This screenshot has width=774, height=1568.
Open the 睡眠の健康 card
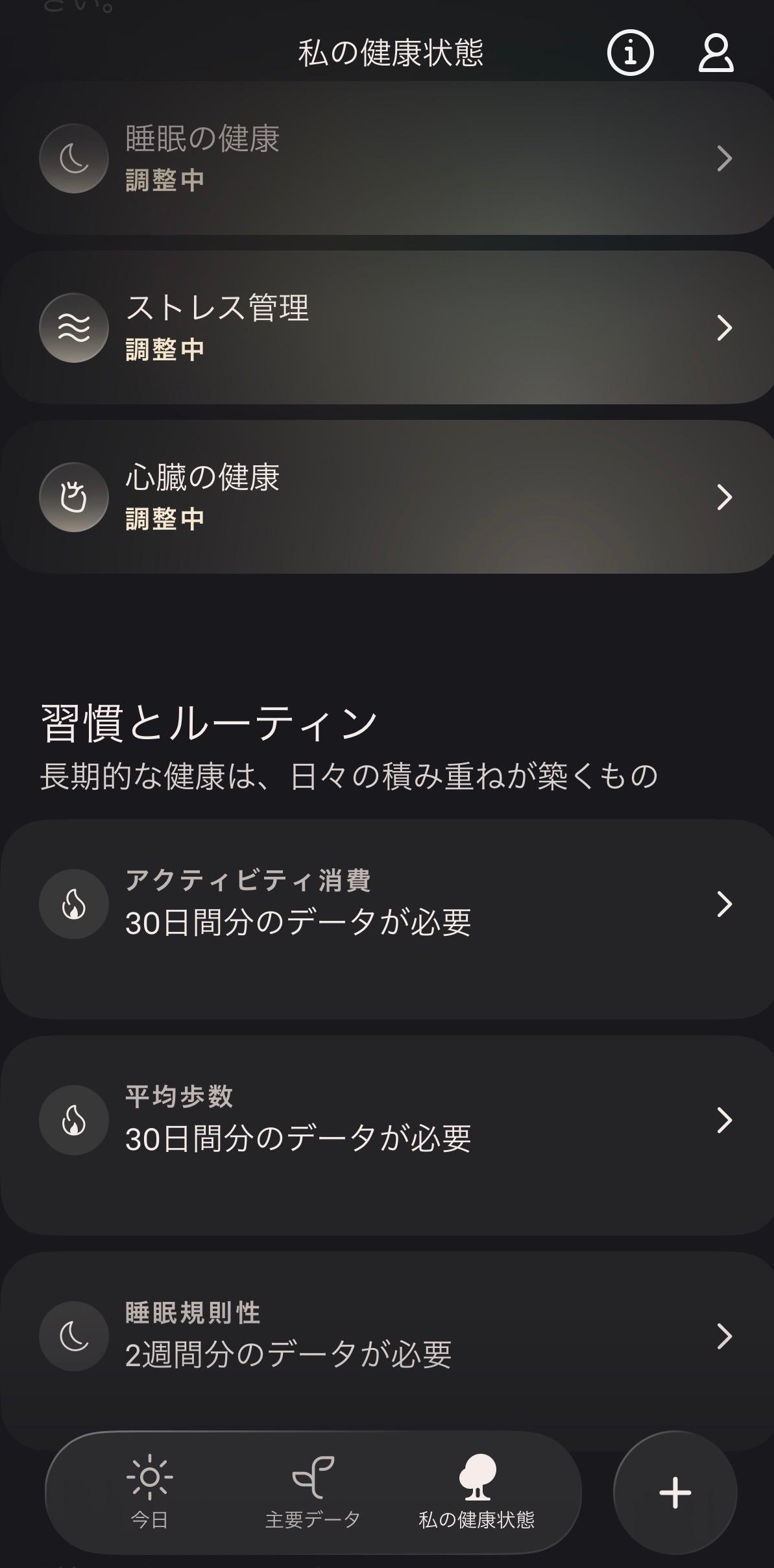point(387,158)
